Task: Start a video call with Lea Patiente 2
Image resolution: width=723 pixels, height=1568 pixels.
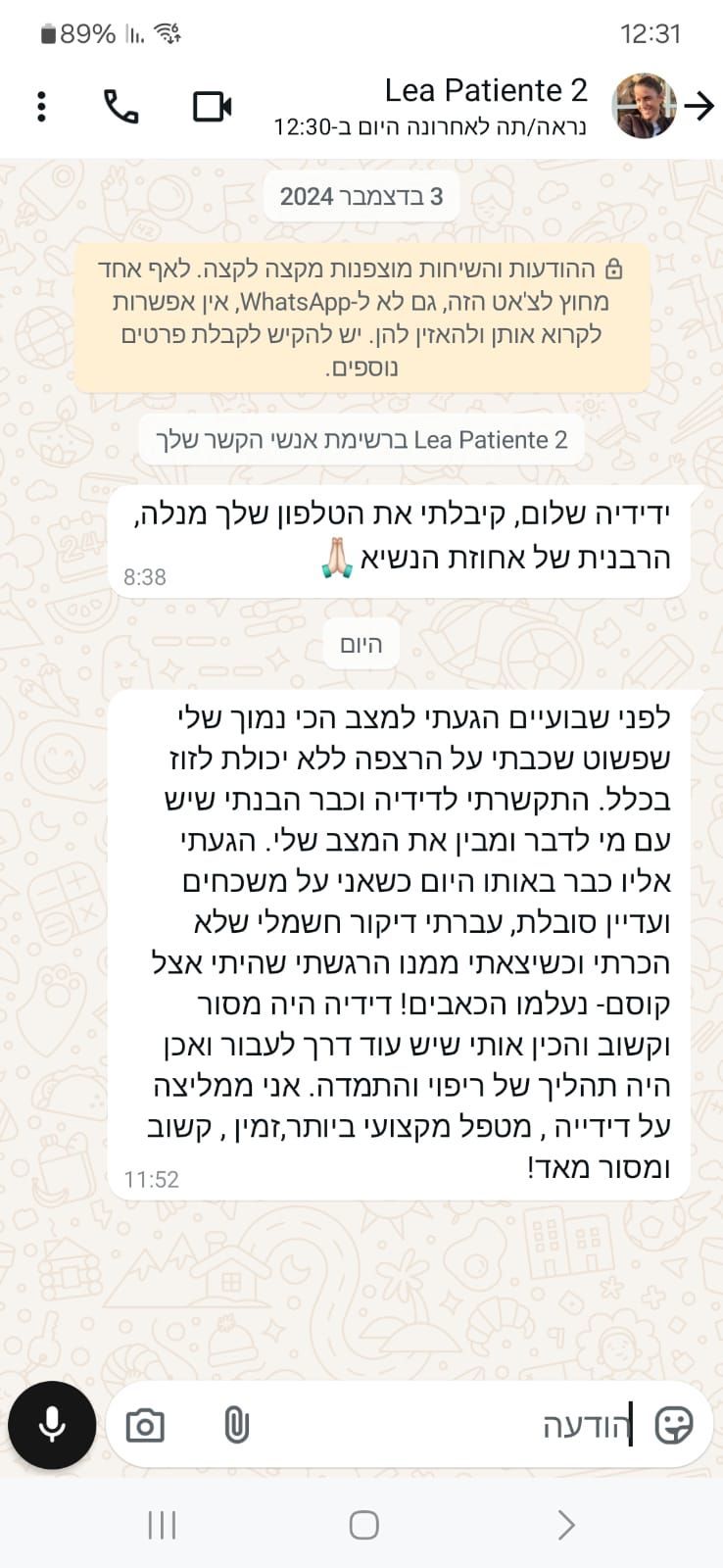Action: tap(212, 106)
